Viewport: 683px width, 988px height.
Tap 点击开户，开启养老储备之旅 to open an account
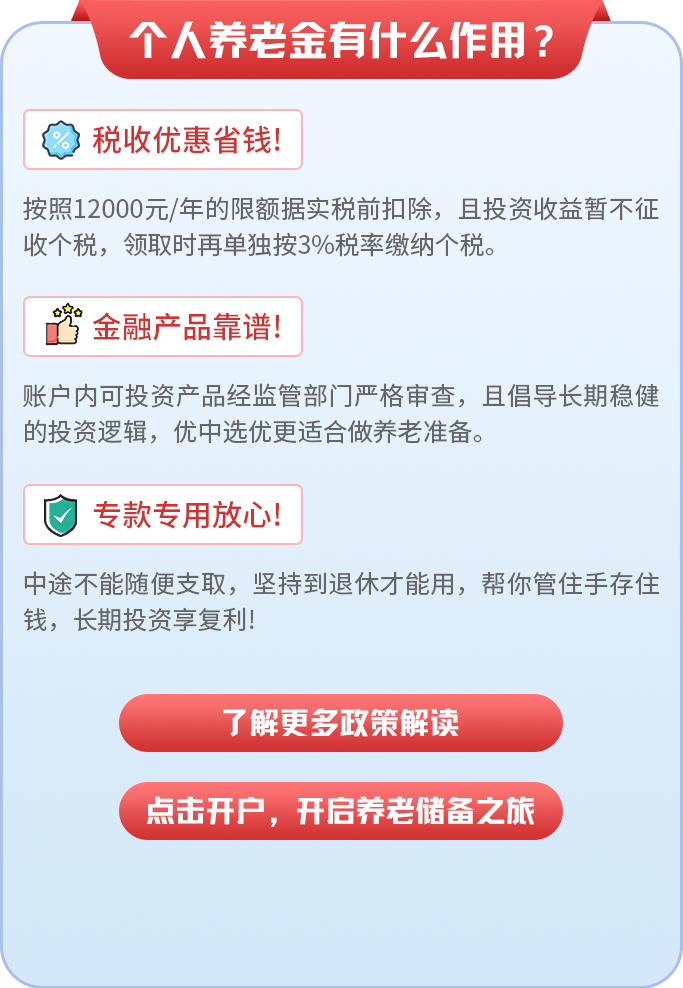(x=340, y=811)
